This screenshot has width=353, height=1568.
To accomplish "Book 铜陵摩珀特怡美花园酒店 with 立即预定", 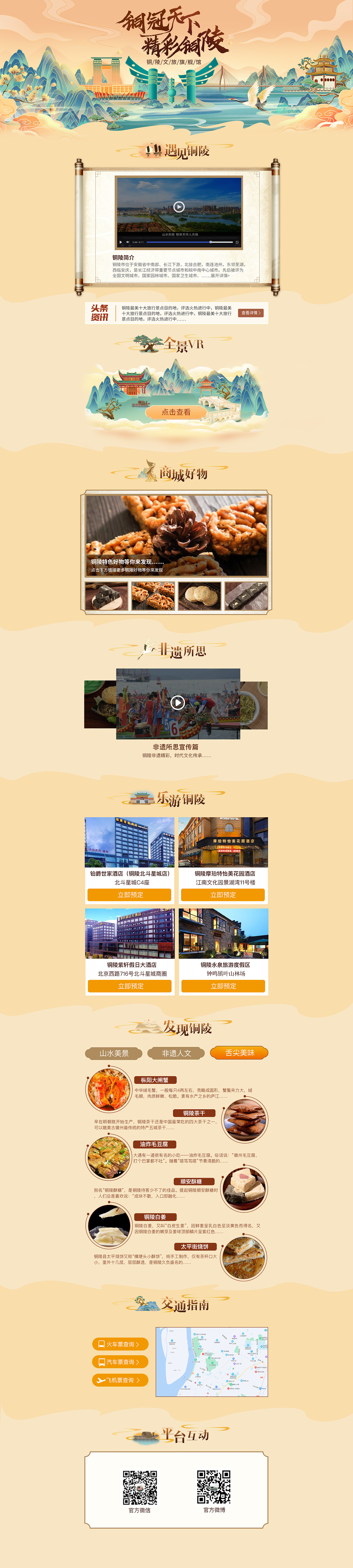I will (x=223, y=895).
